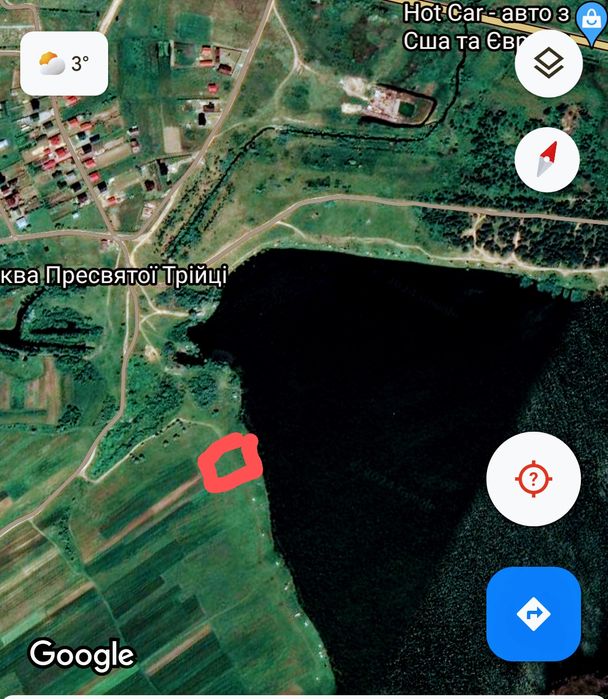608x699 pixels.
Task: Open directions with the blue arrow button
Action: (533, 613)
